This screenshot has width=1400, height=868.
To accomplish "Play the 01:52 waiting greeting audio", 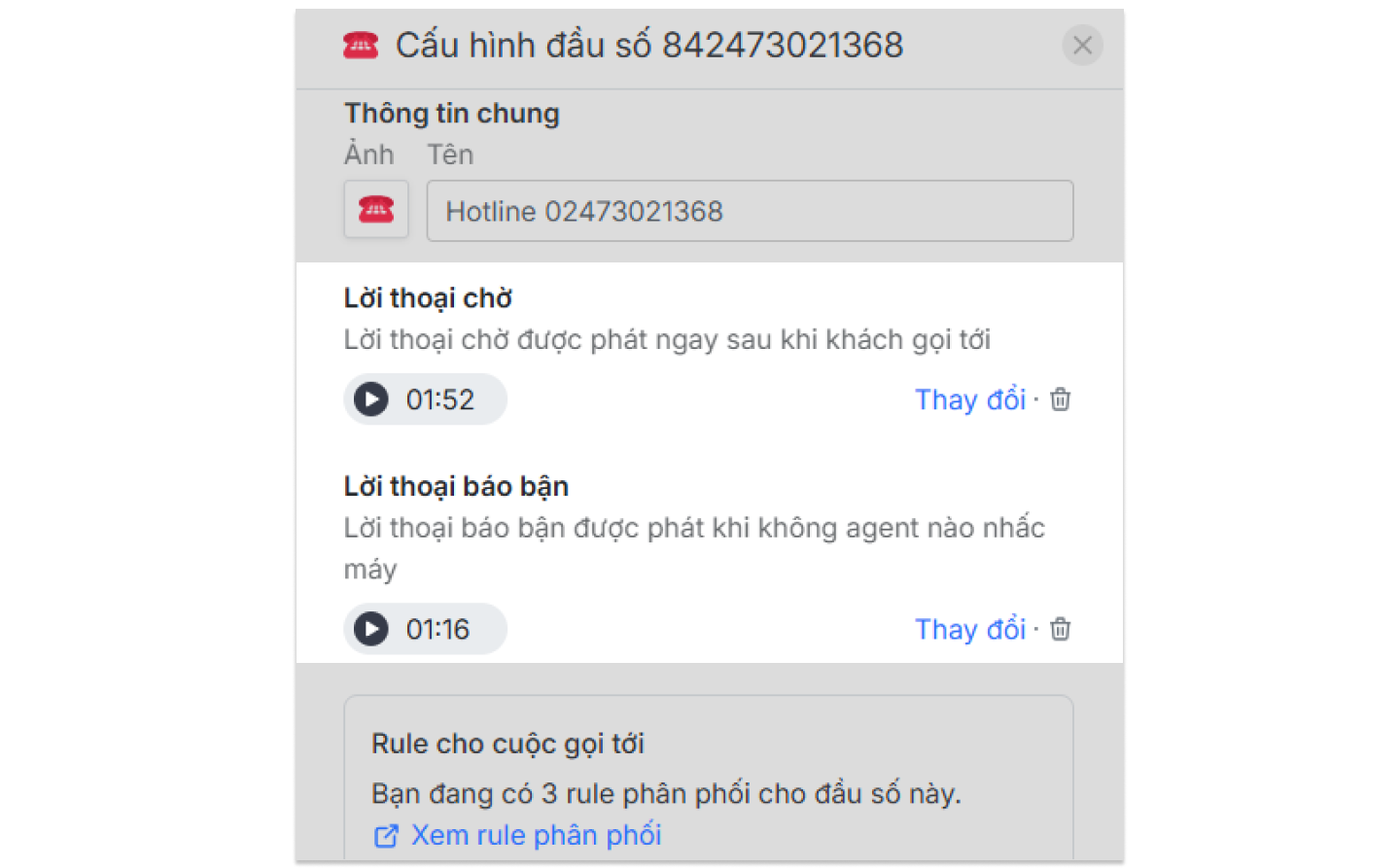I will [x=371, y=399].
